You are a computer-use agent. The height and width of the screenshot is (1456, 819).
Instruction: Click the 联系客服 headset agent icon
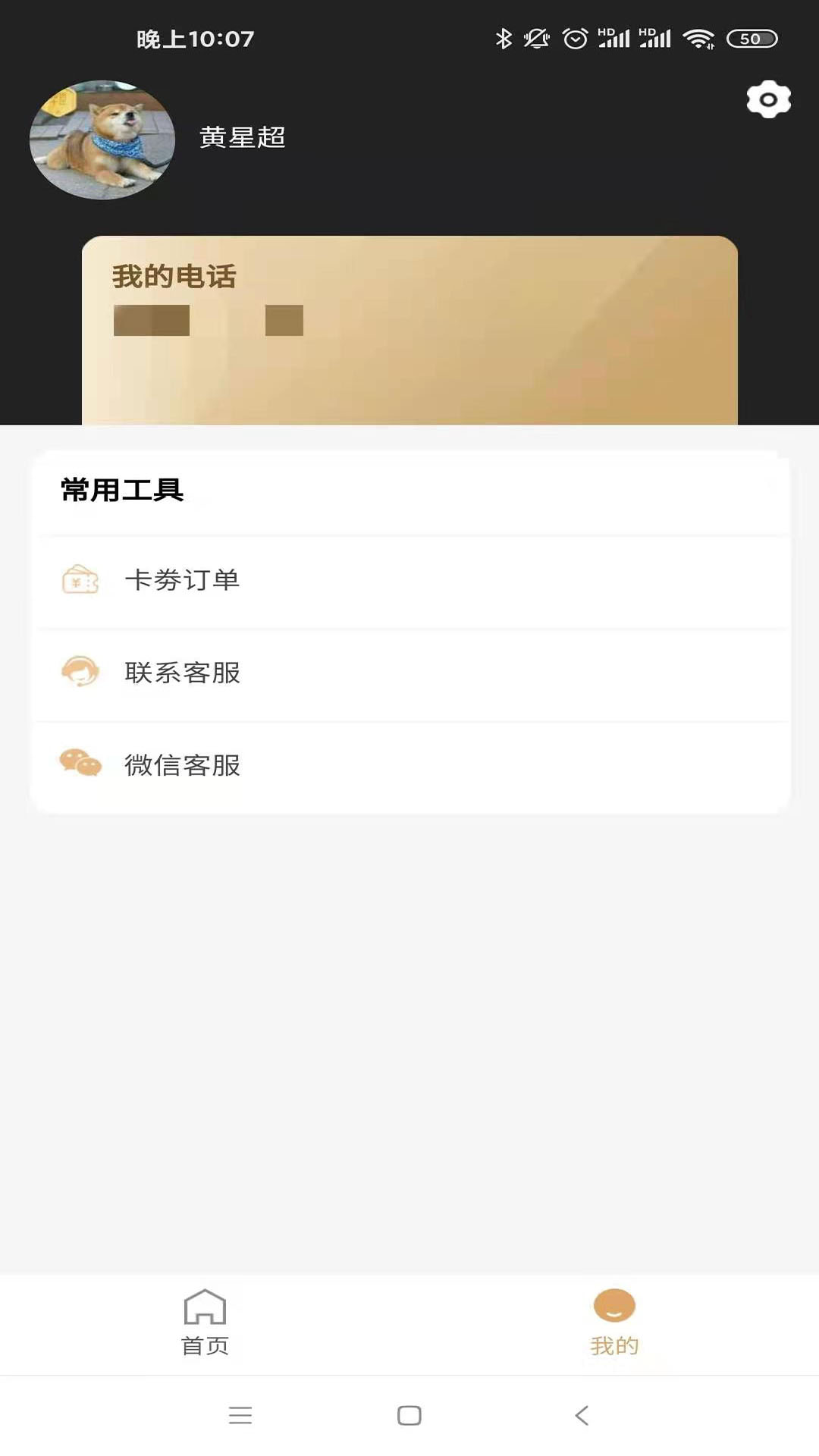point(81,673)
